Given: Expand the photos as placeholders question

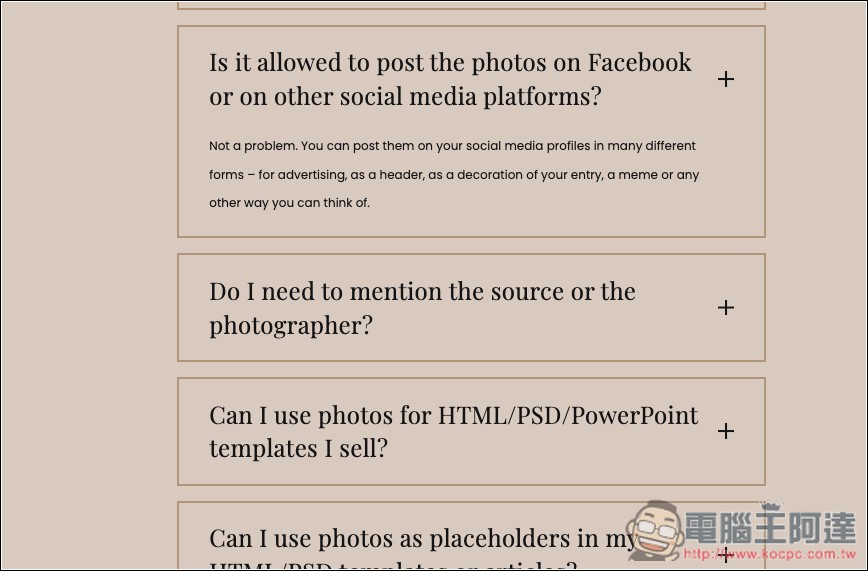Looking at the screenshot, I should pyautogui.click(x=726, y=553).
